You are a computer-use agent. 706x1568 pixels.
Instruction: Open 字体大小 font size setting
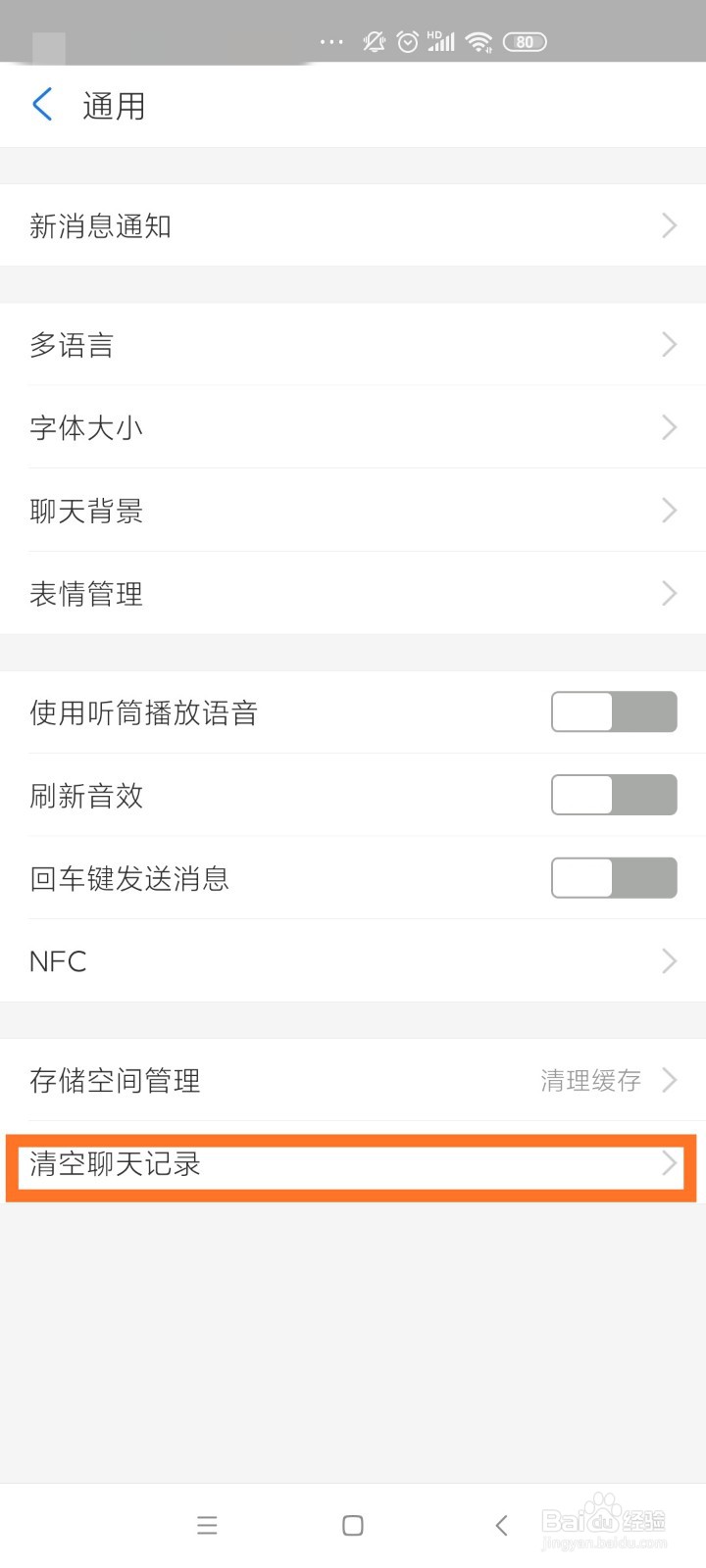[x=353, y=427]
